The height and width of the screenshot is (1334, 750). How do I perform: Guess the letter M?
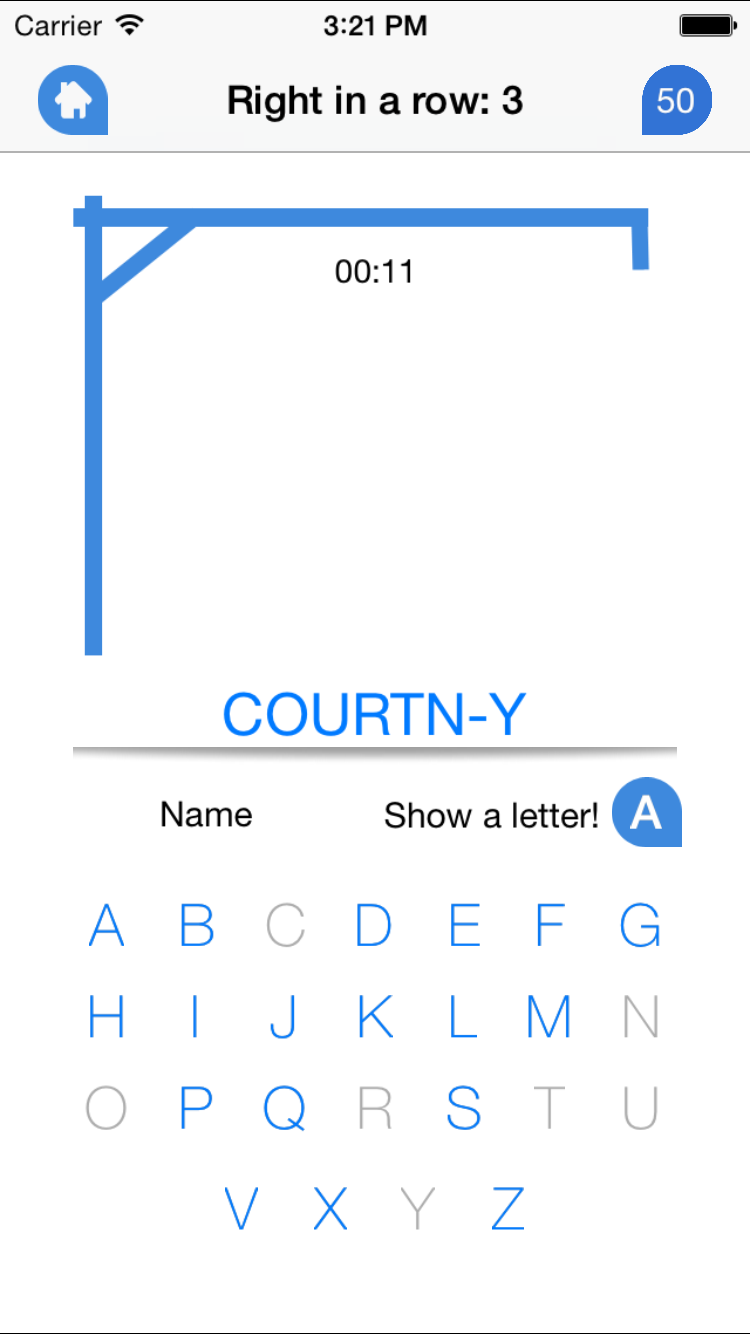click(x=548, y=1016)
